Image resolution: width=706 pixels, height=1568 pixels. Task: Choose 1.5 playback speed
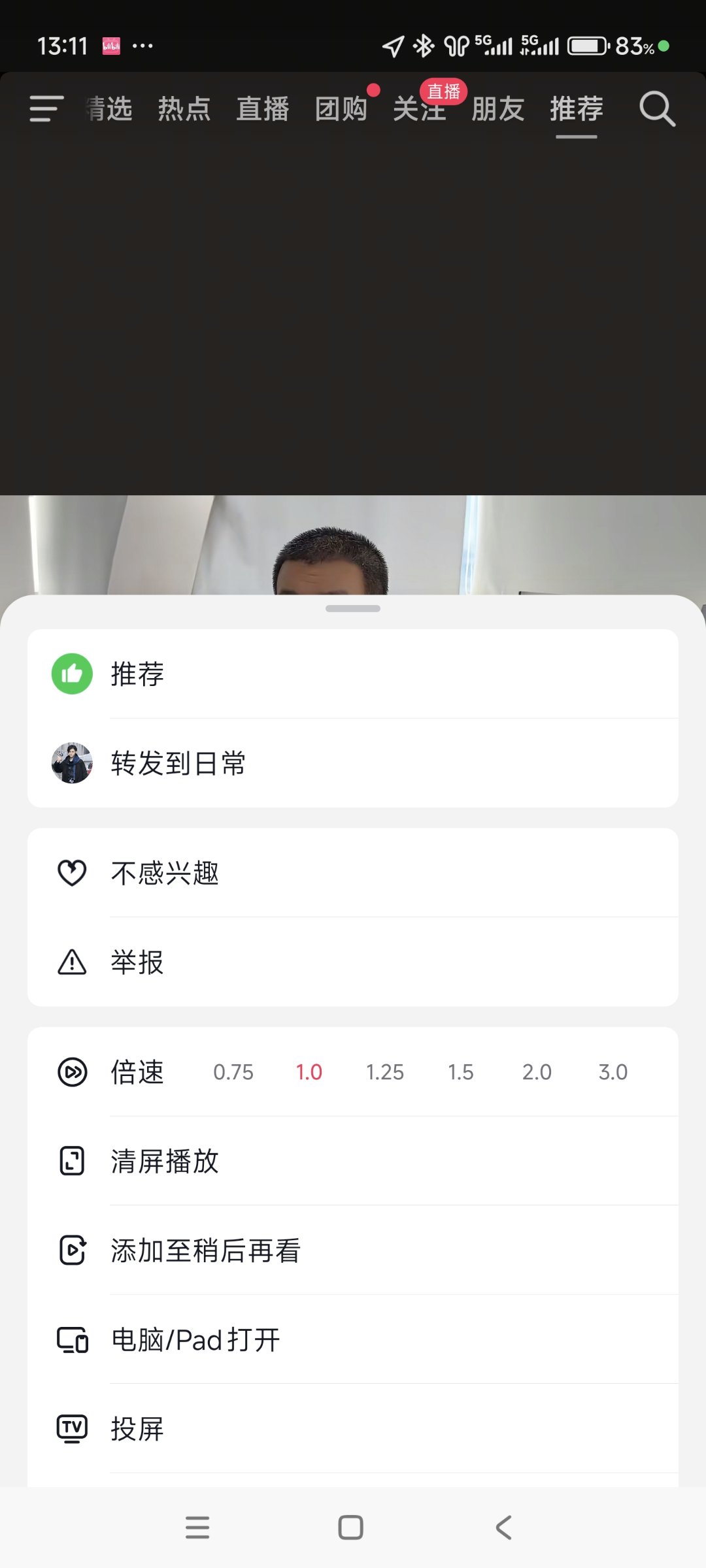(x=461, y=1072)
